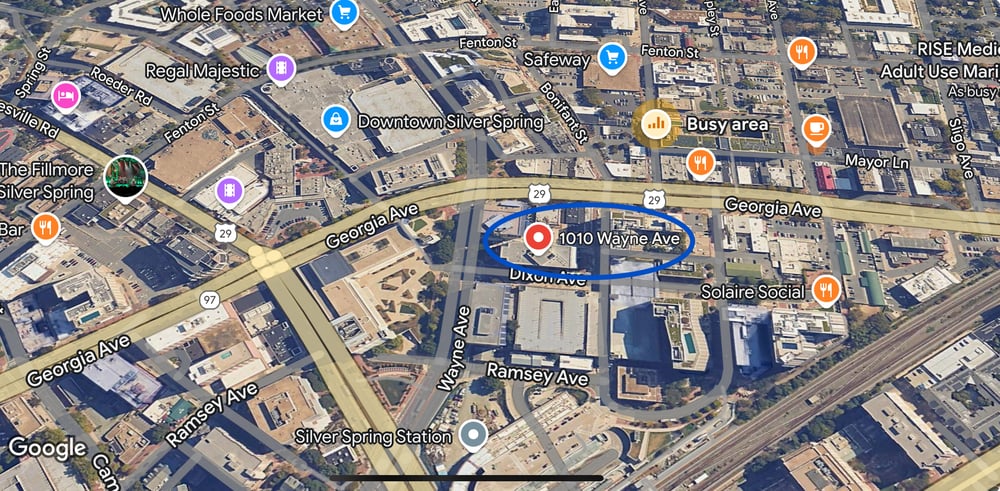
Task: Tap the Busy area indicator
Action: pos(656,123)
